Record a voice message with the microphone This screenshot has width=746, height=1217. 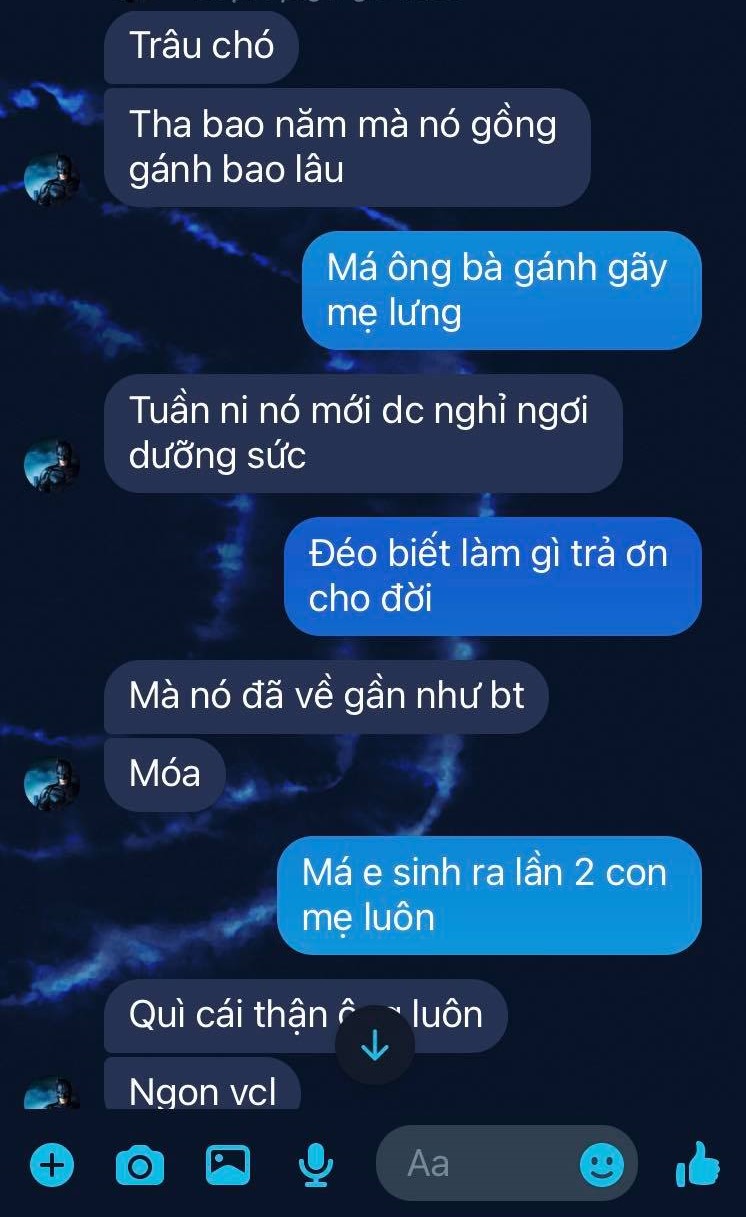pyautogui.click(x=316, y=1165)
